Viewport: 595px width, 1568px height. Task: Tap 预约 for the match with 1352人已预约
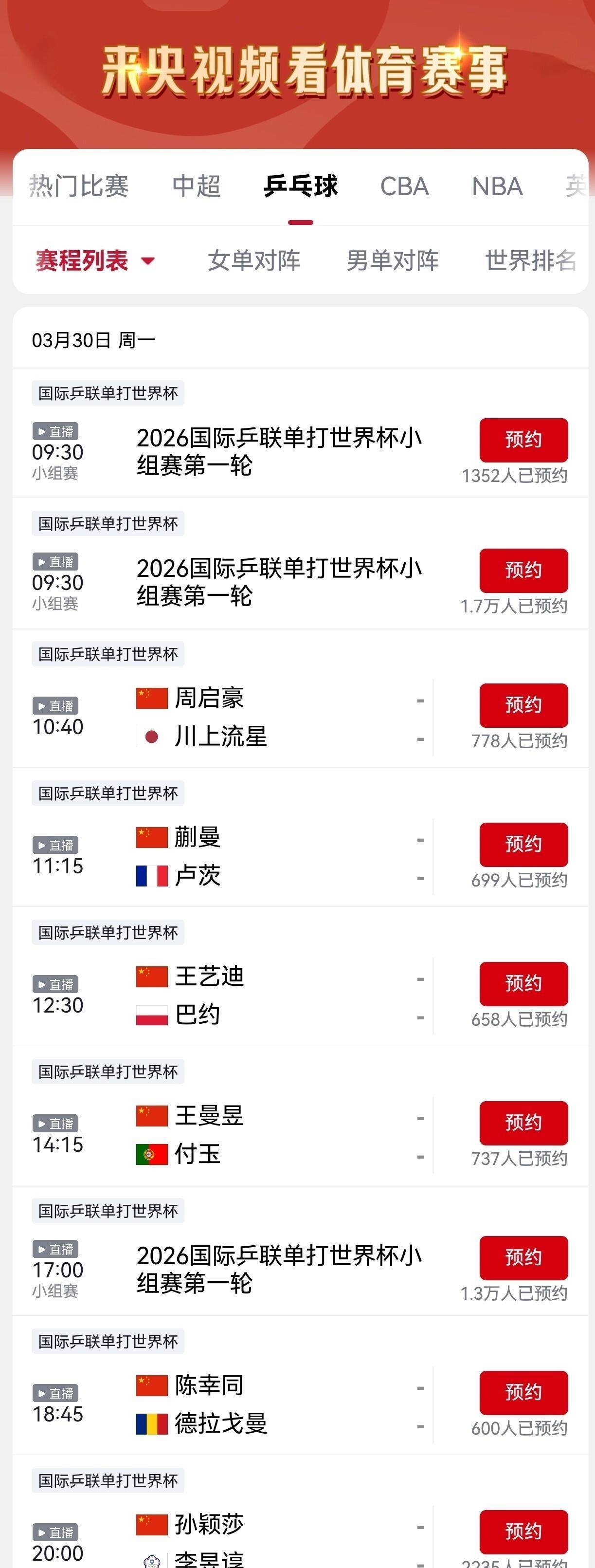pyautogui.click(x=523, y=440)
